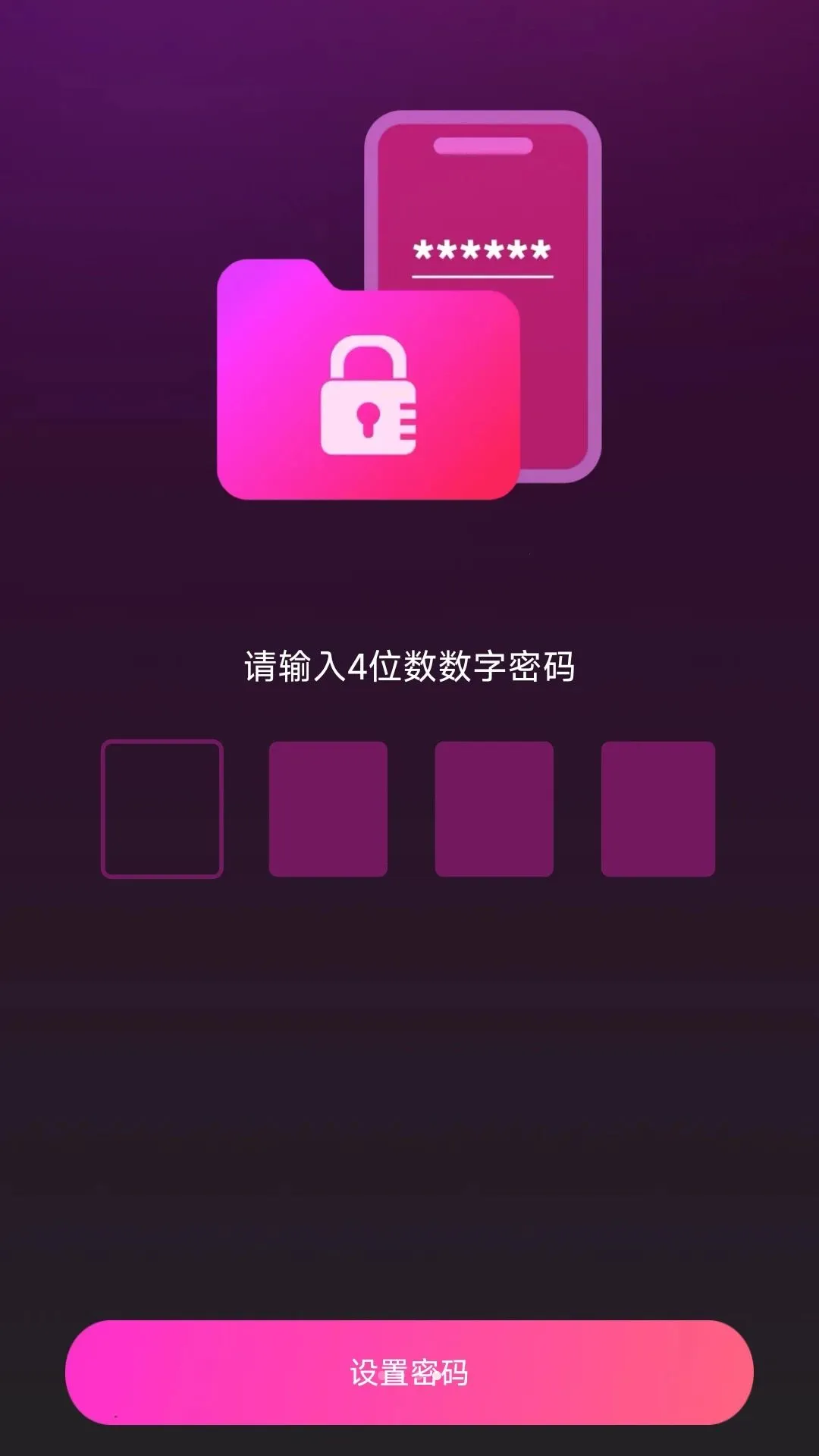Select the second passcode digit box
This screenshot has height=1456, width=819.
pos(328,808)
